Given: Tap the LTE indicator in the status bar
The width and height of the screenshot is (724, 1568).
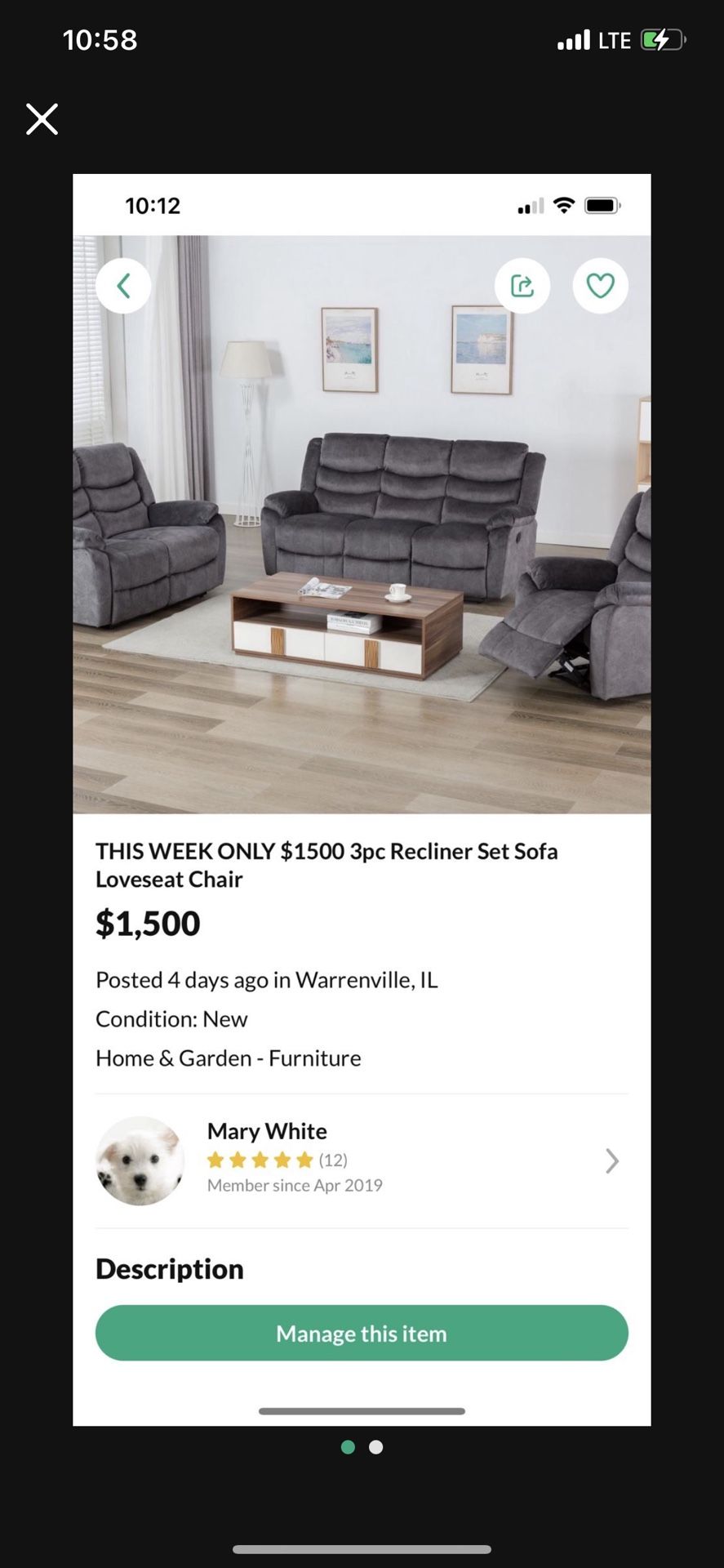Looking at the screenshot, I should (x=613, y=39).
